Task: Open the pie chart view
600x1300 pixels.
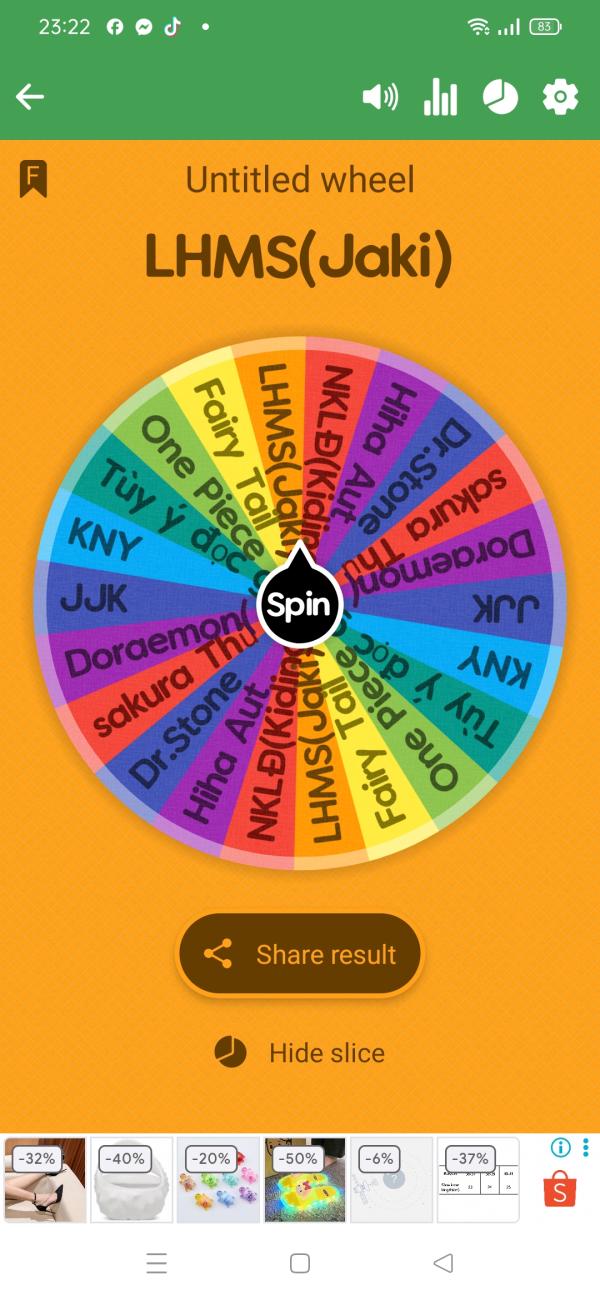Action: [x=500, y=97]
